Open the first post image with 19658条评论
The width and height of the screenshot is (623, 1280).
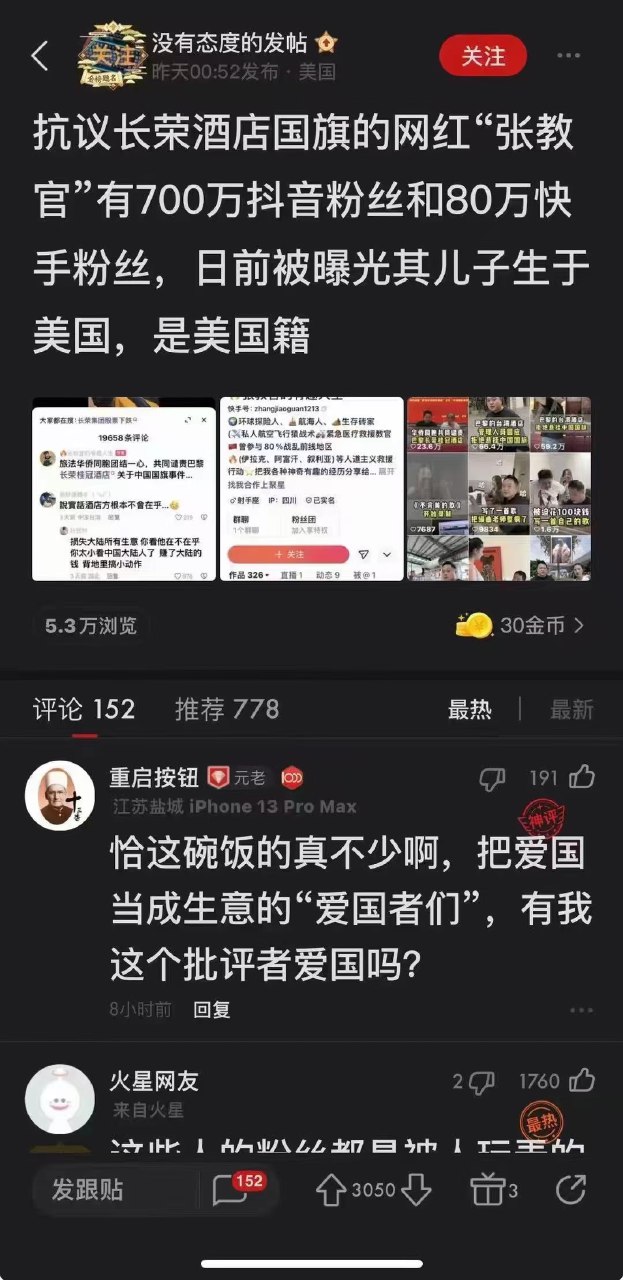[x=124, y=489]
